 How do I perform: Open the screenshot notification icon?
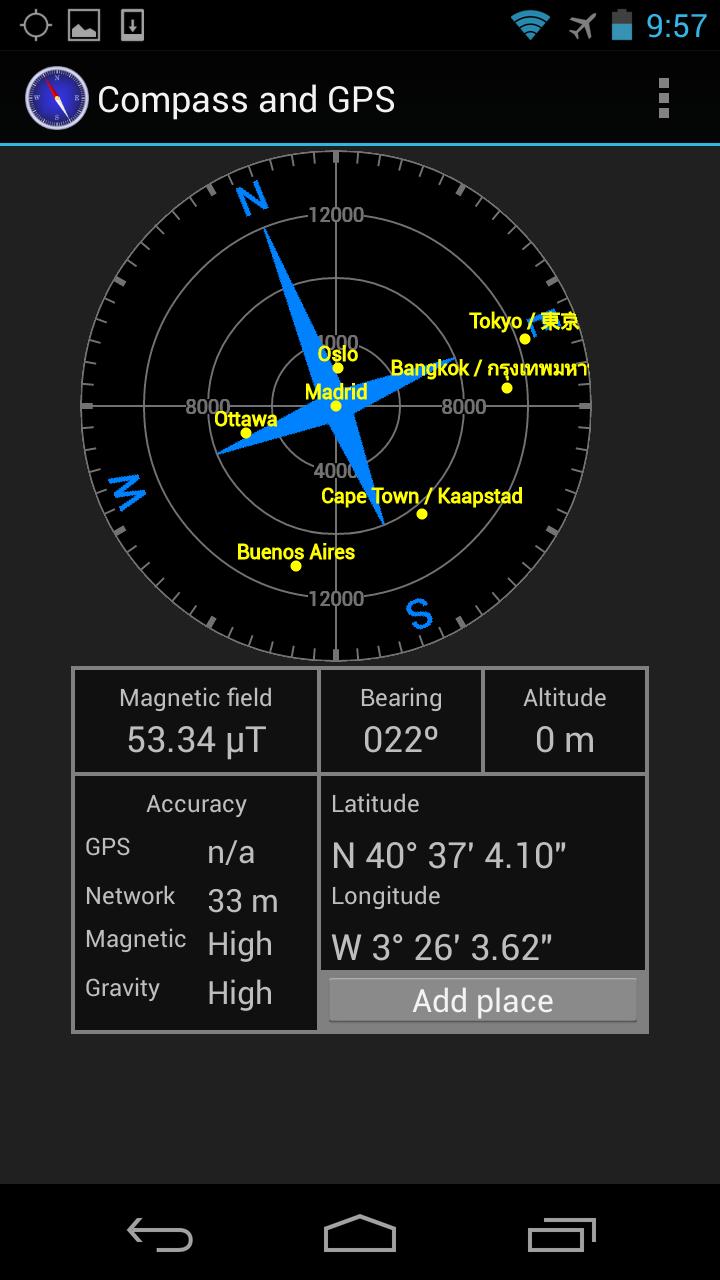coord(85,24)
